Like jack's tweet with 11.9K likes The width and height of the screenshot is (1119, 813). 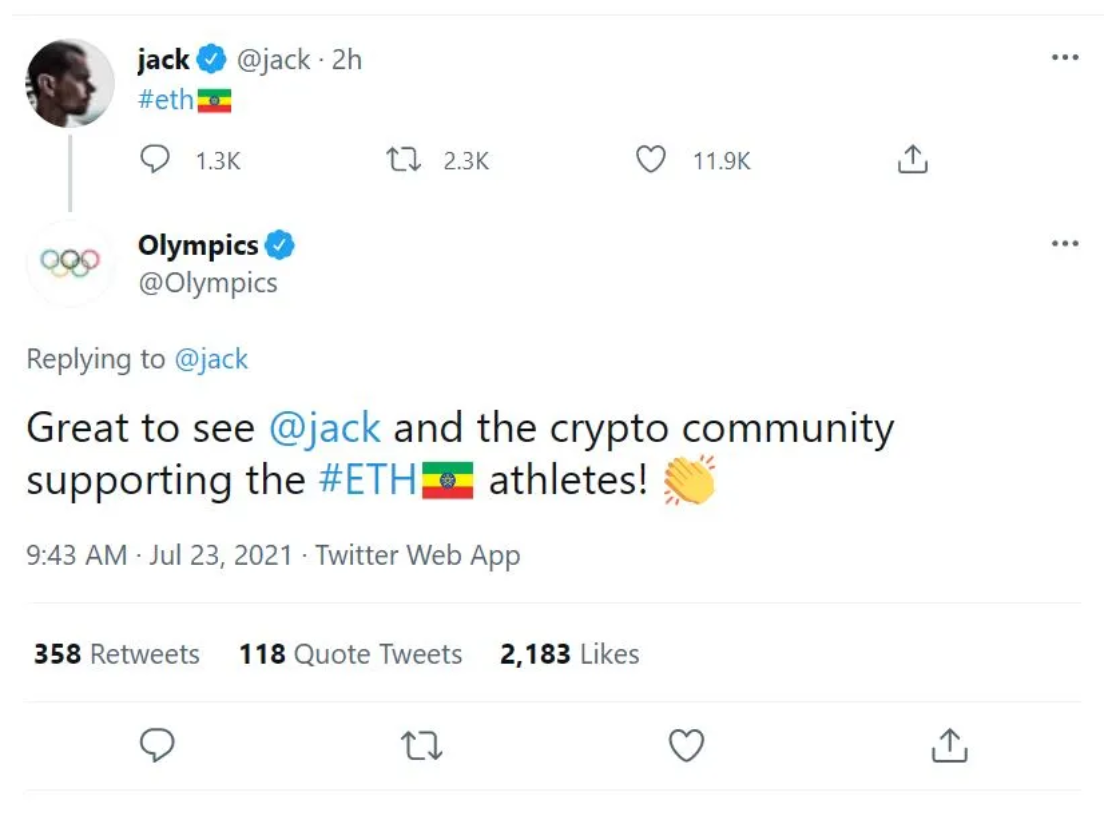coord(651,160)
